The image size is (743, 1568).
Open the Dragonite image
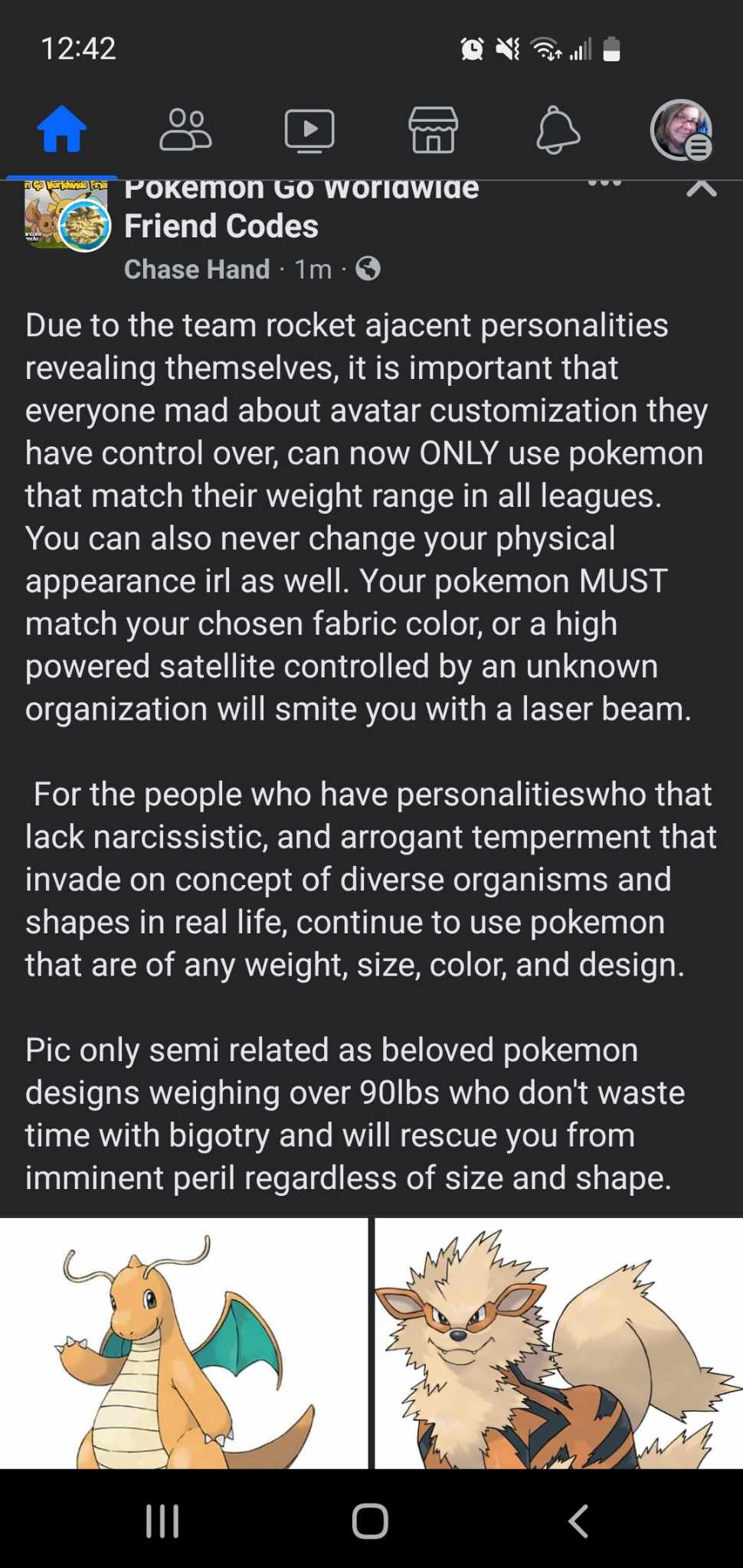click(x=184, y=1343)
